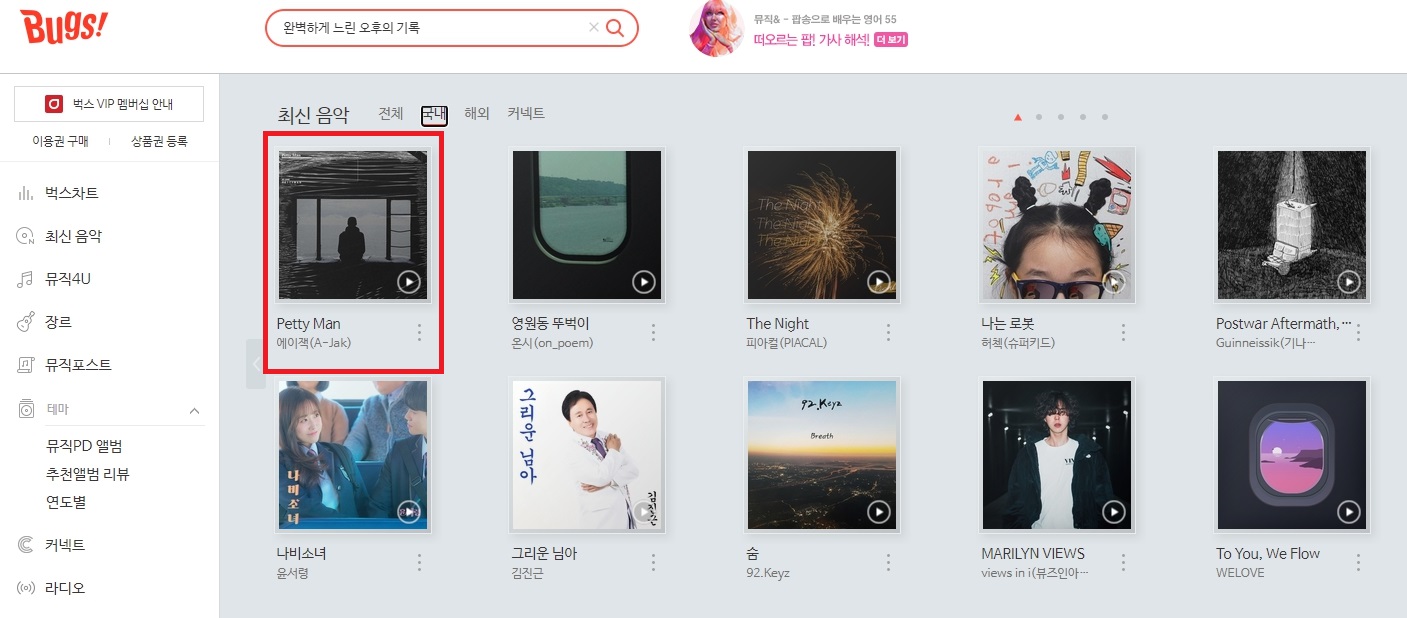
Task: Switch to 해외 tab
Action: click(477, 114)
